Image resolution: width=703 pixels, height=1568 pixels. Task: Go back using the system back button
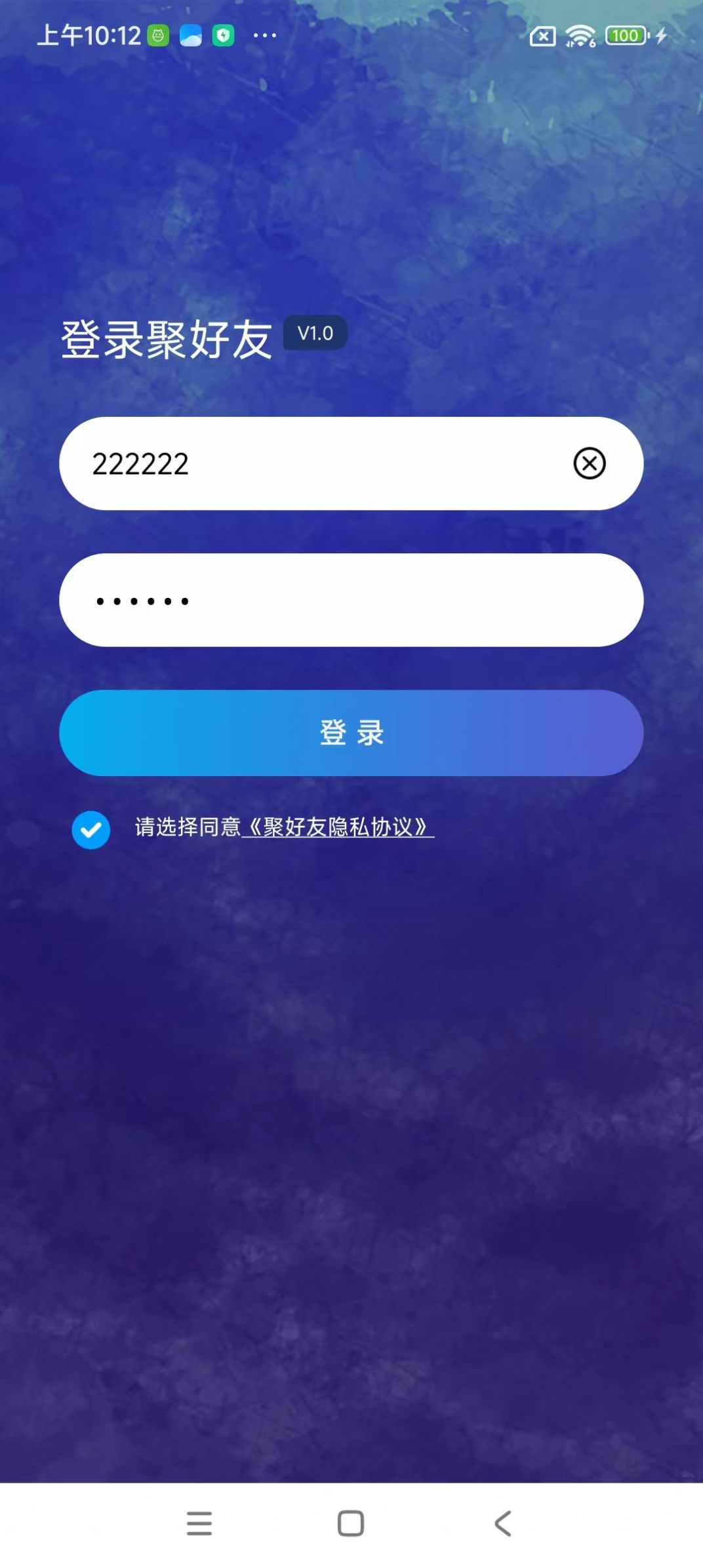click(x=503, y=1523)
